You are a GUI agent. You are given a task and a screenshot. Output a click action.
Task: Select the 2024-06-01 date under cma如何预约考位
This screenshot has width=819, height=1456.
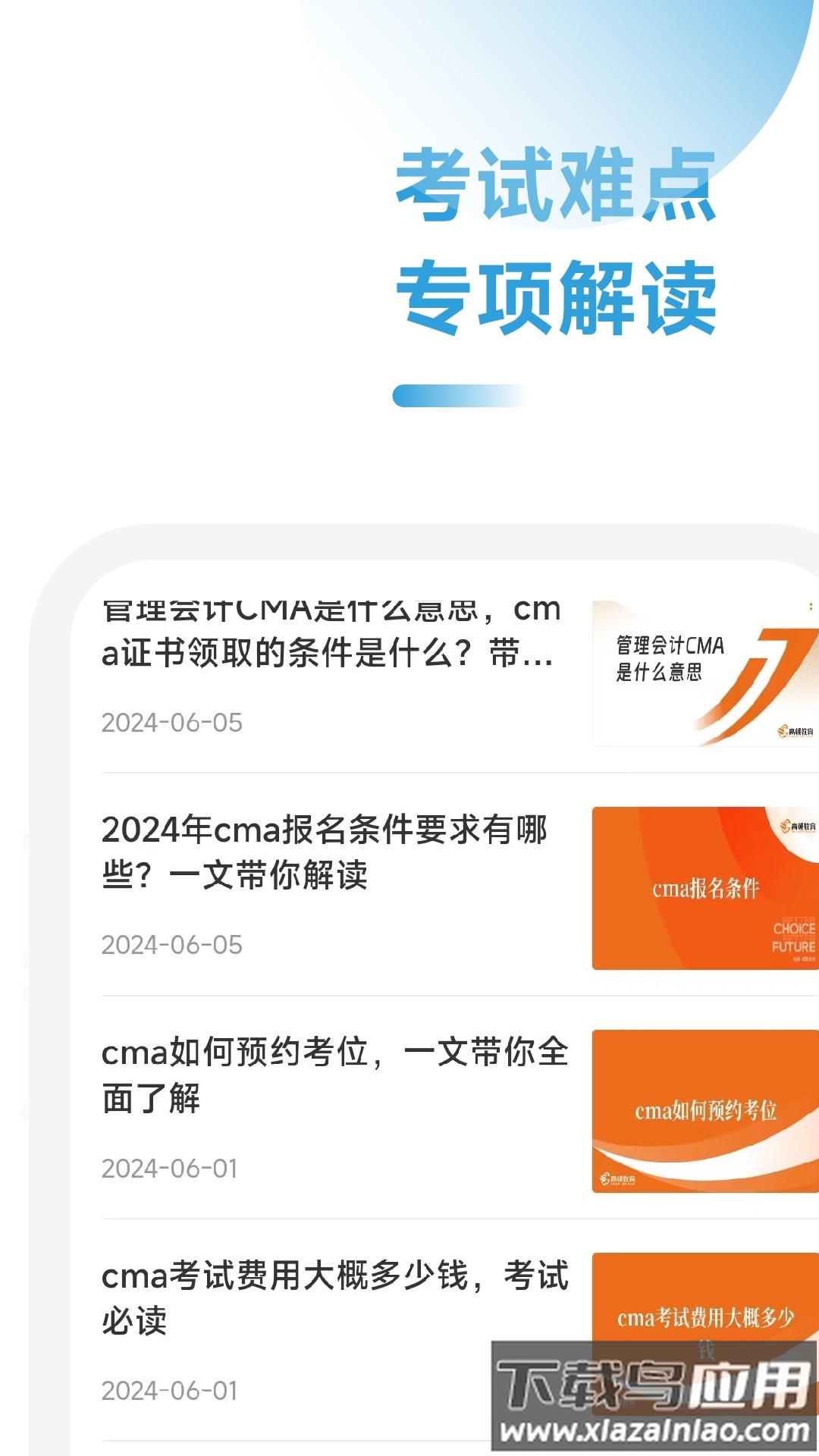click(171, 1168)
